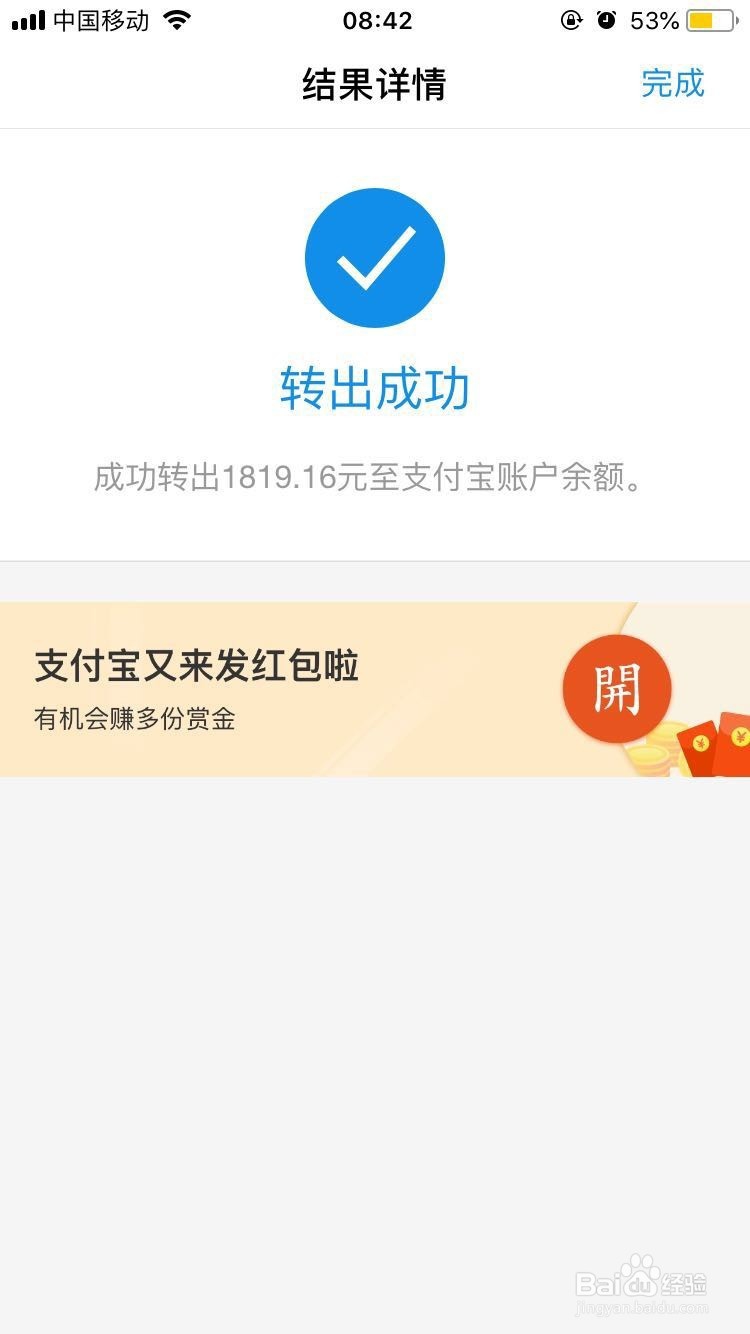Tap the red 開 button to open red packet

pos(617,689)
